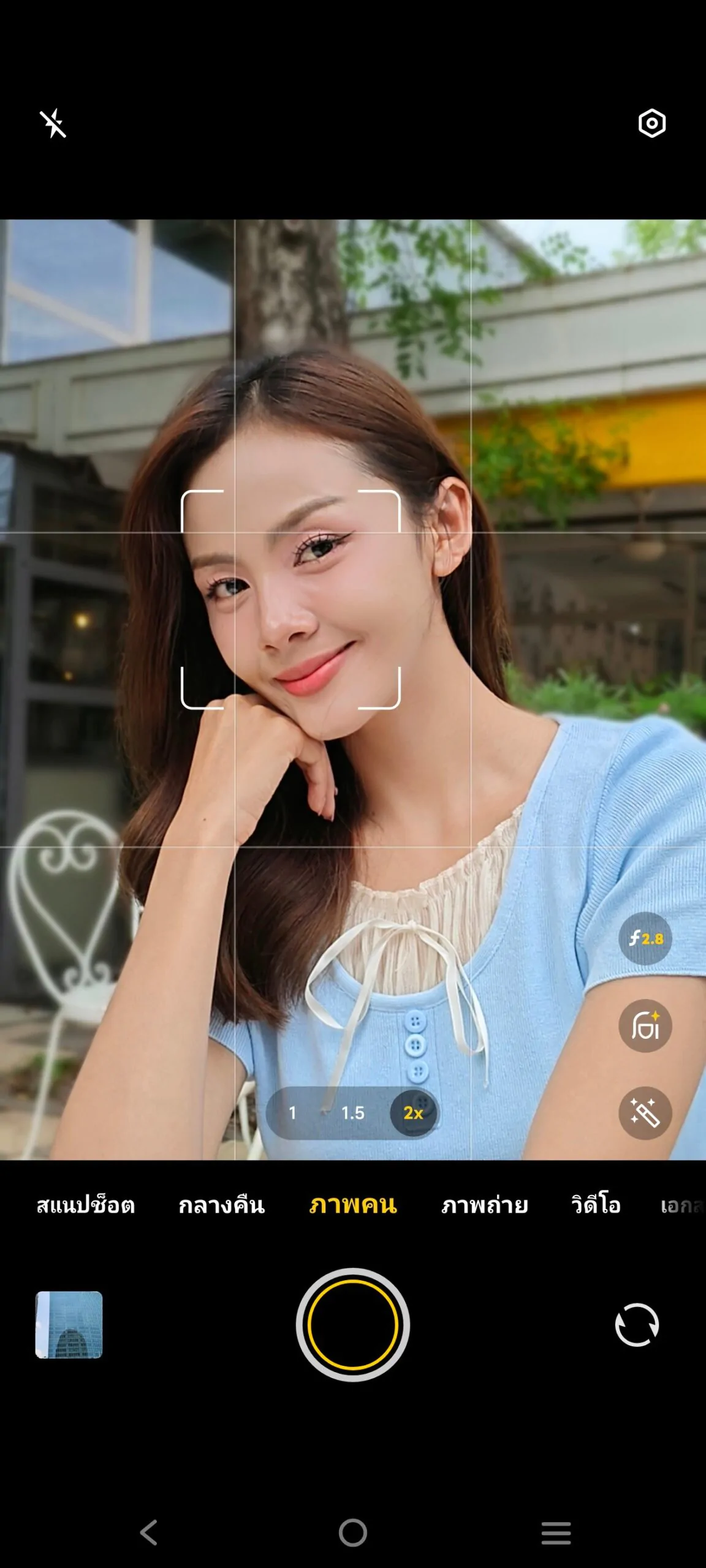The width and height of the screenshot is (706, 1568).
Task: Switch to กลางคืน night mode
Action: 222,1205
